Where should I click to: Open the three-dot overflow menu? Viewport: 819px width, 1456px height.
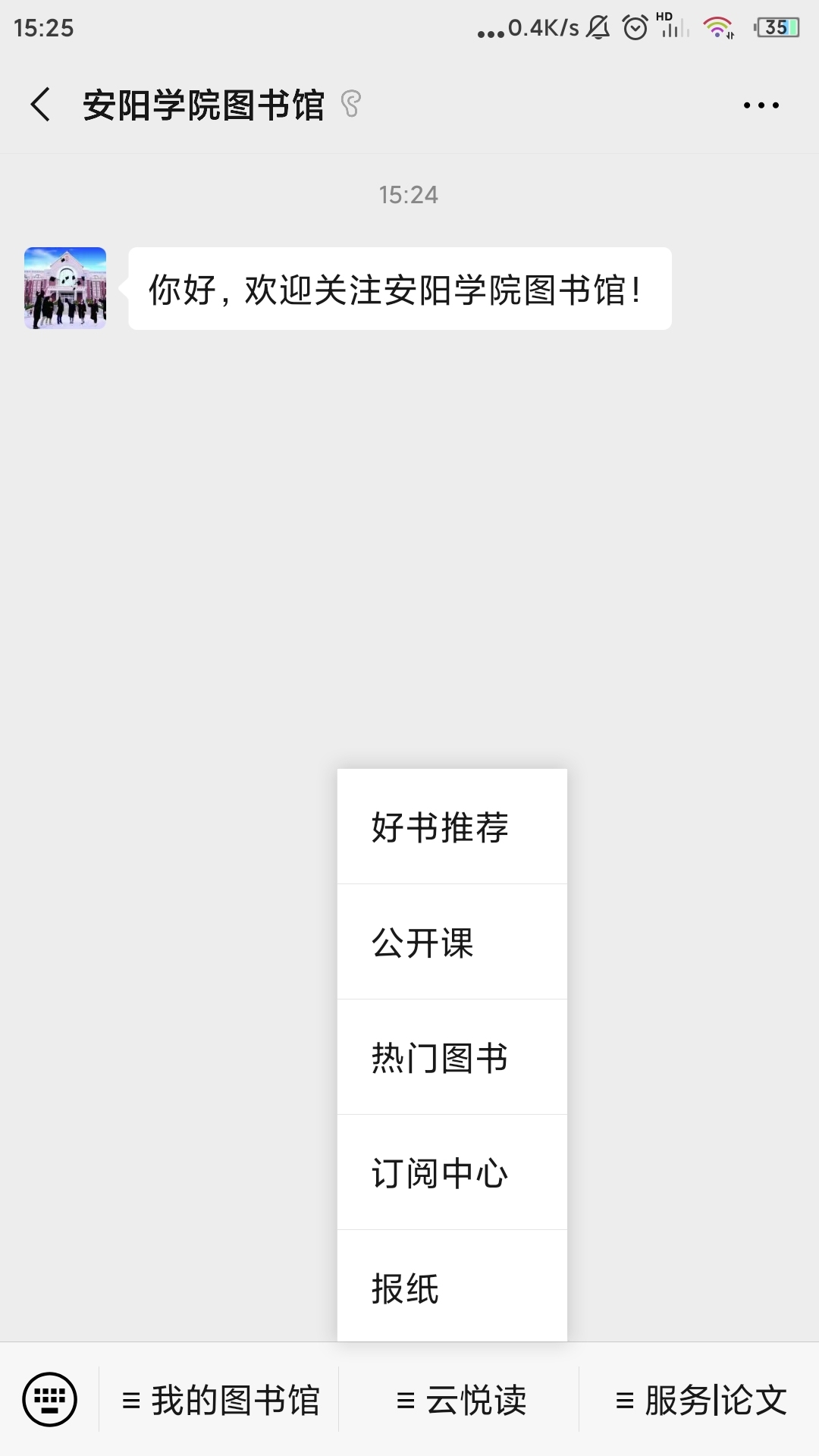coord(761,105)
